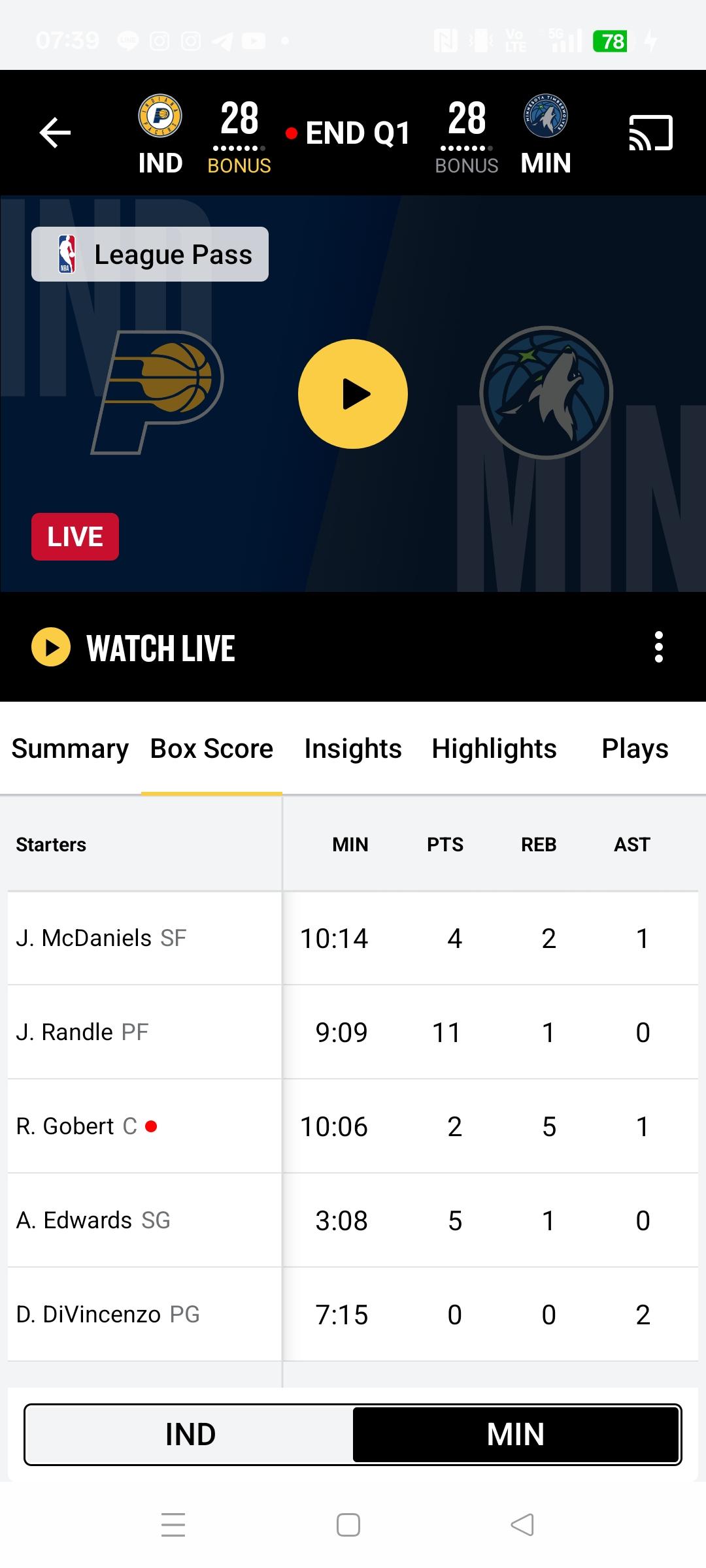Open the system recent apps menu
Screen dimensions: 706x1568
coord(173,1525)
